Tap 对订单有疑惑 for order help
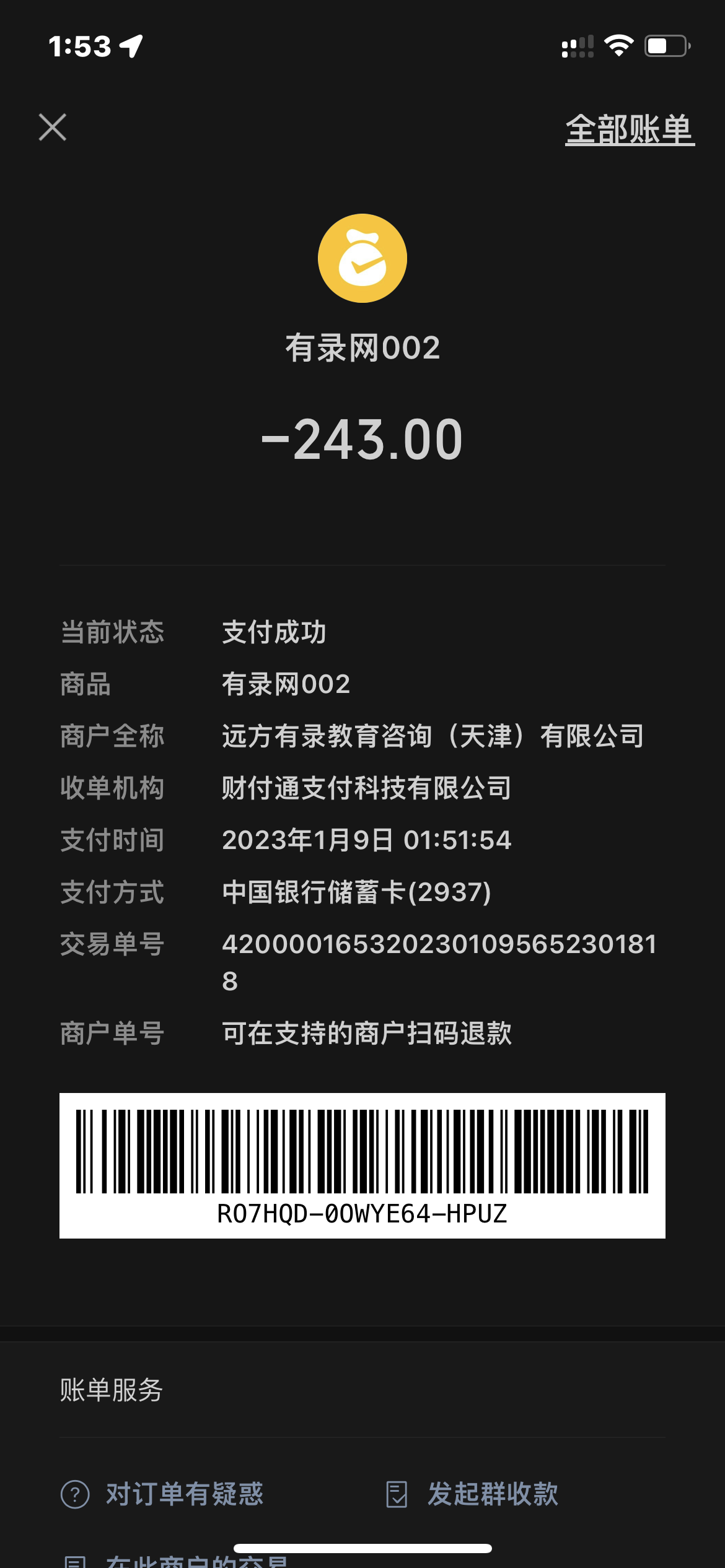This screenshot has height=1568, width=725. point(162,1494)
